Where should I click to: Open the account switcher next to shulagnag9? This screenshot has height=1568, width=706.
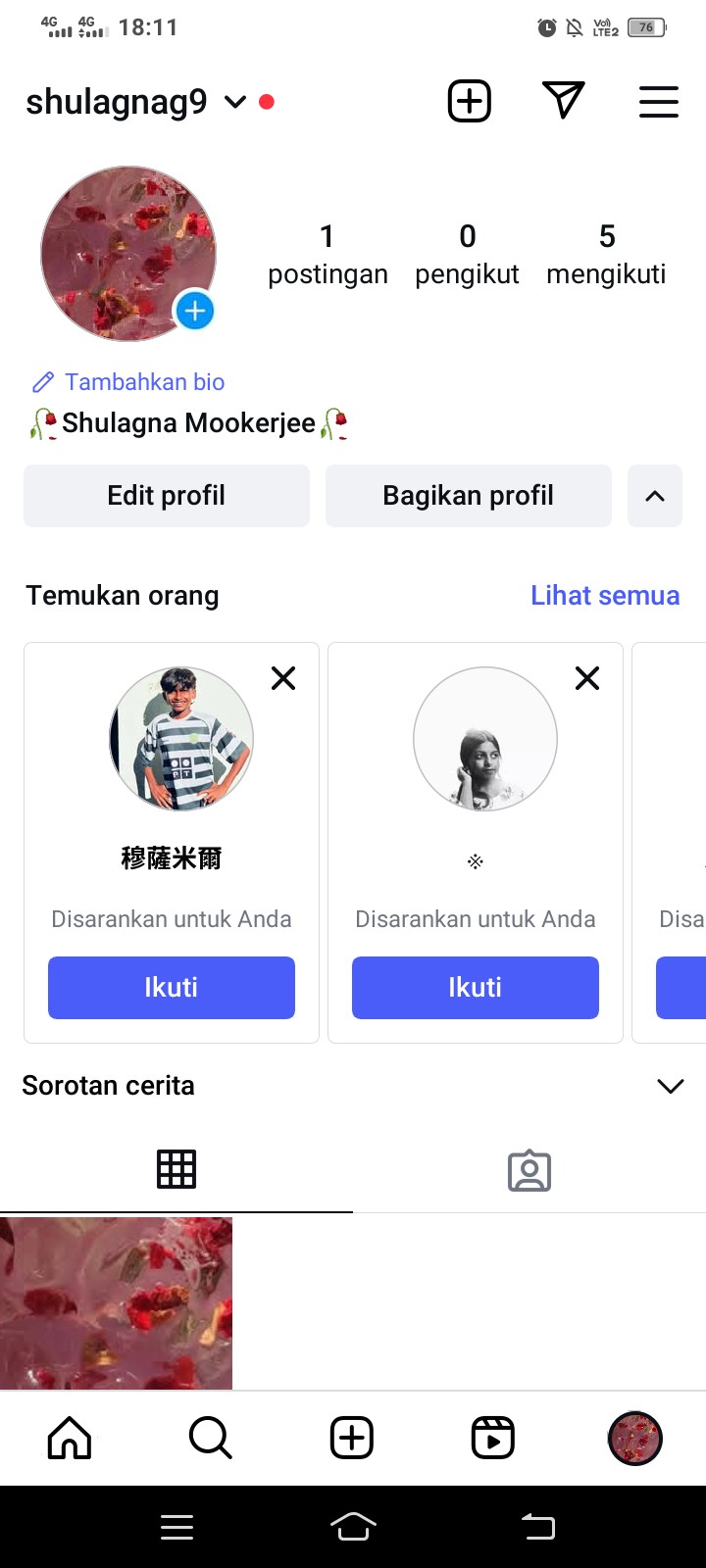tap(235, 102)
